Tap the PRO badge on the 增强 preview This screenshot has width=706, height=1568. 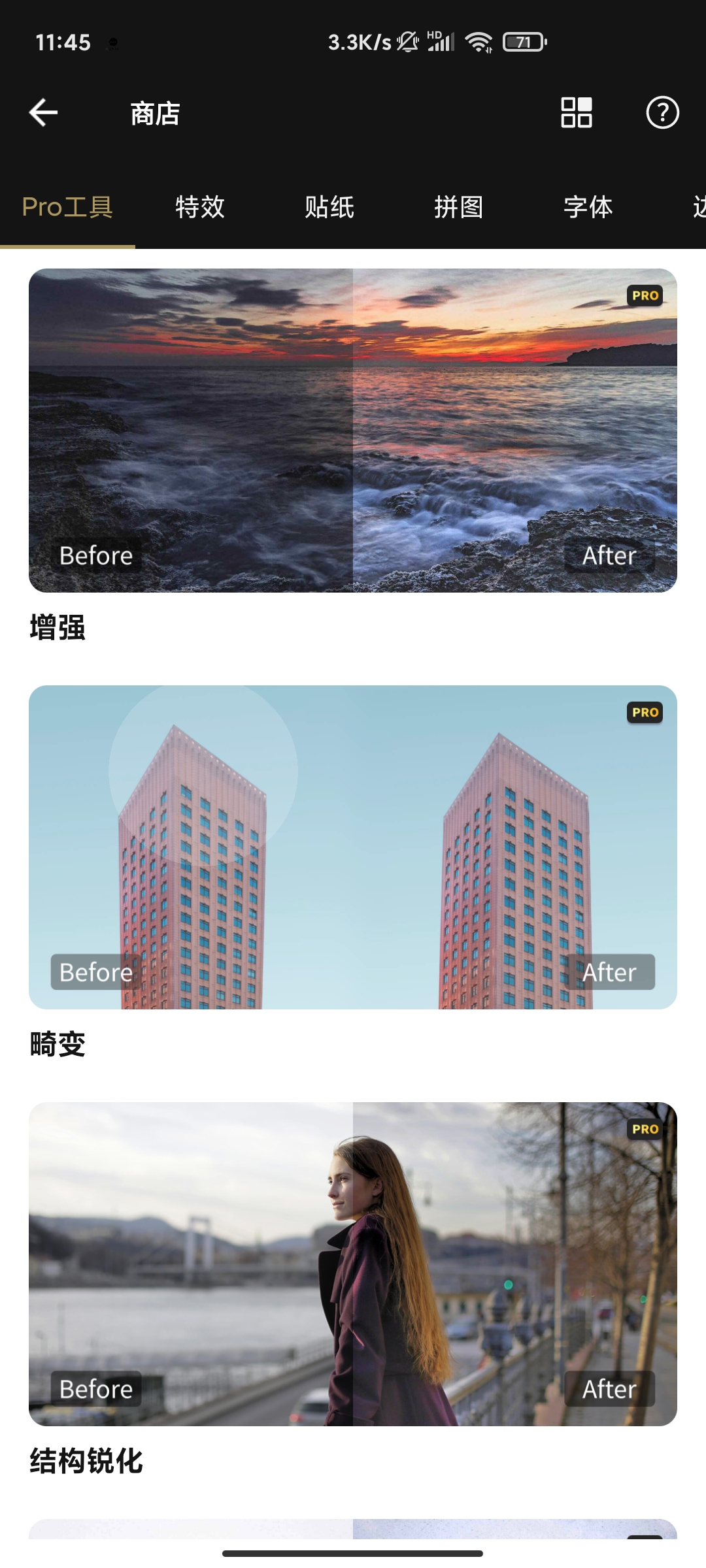pyautogui.click(x=644, y=295)
